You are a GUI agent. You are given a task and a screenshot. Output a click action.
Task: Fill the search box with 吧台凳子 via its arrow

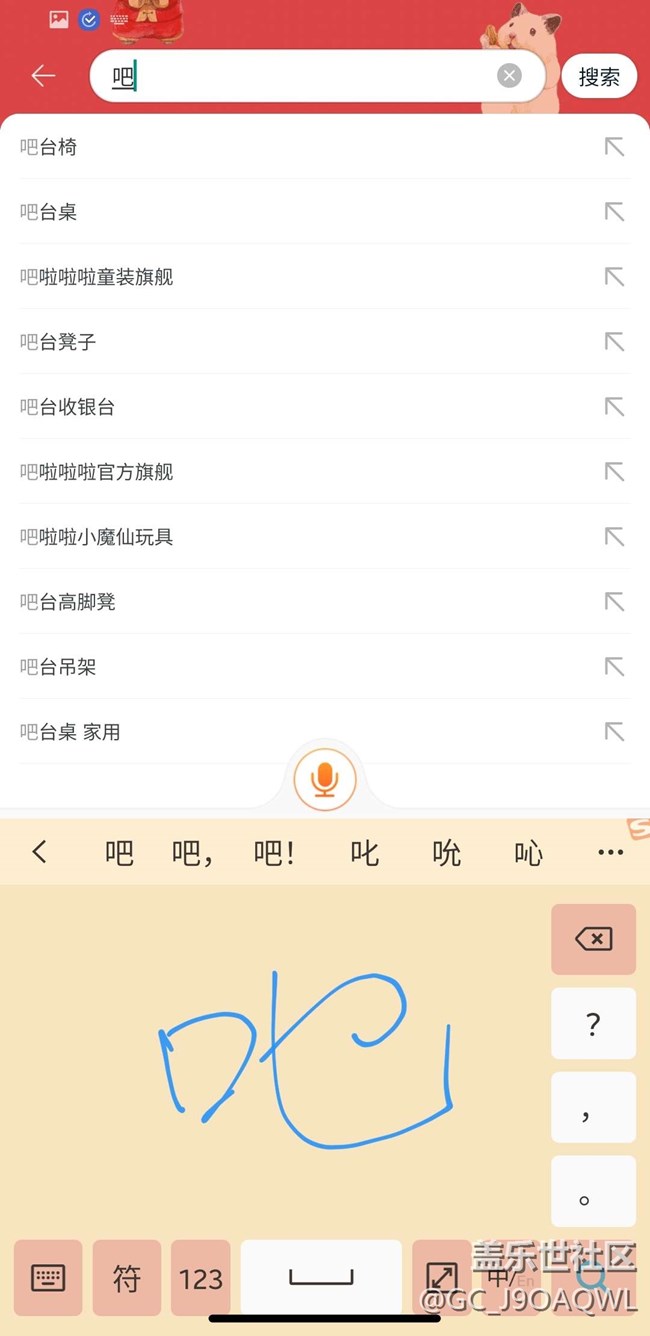(x=614, y=342)
